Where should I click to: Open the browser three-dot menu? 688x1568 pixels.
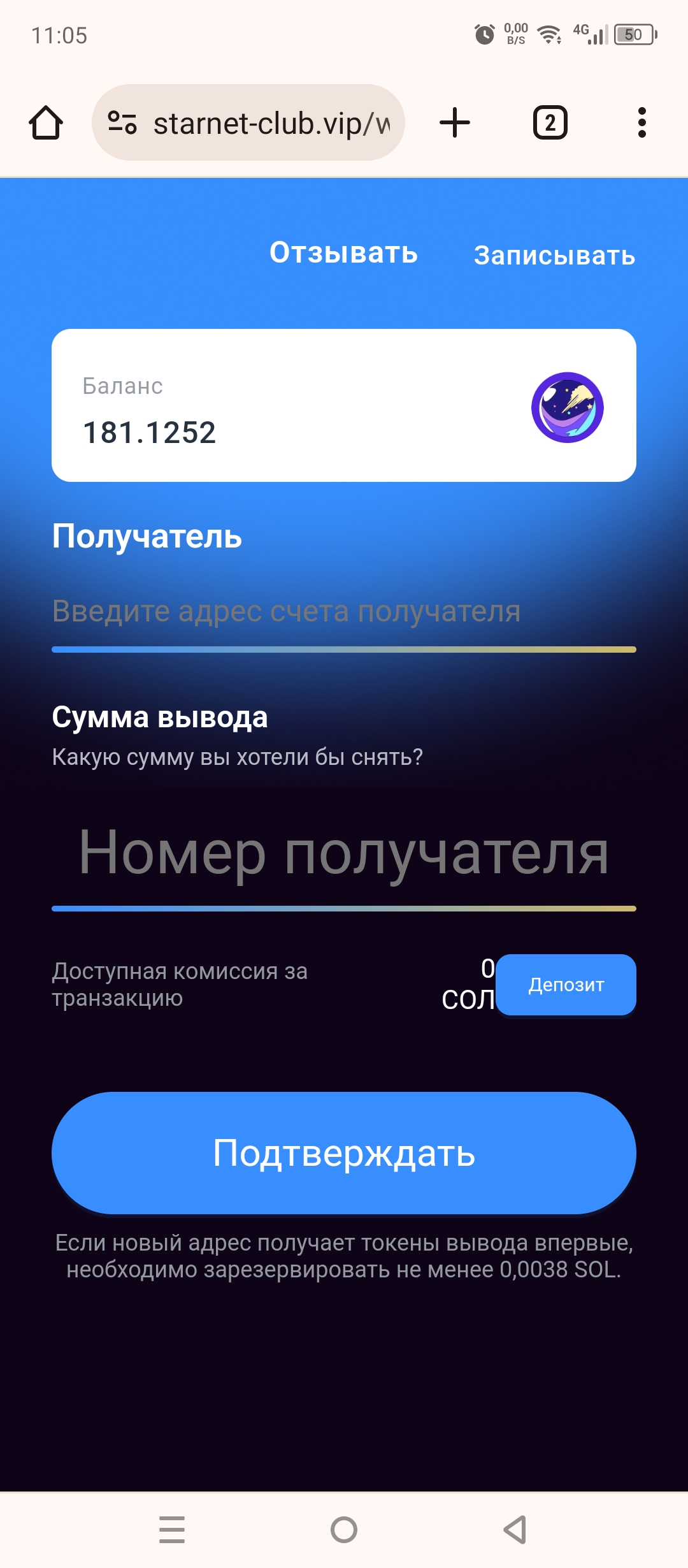point(641,122)
